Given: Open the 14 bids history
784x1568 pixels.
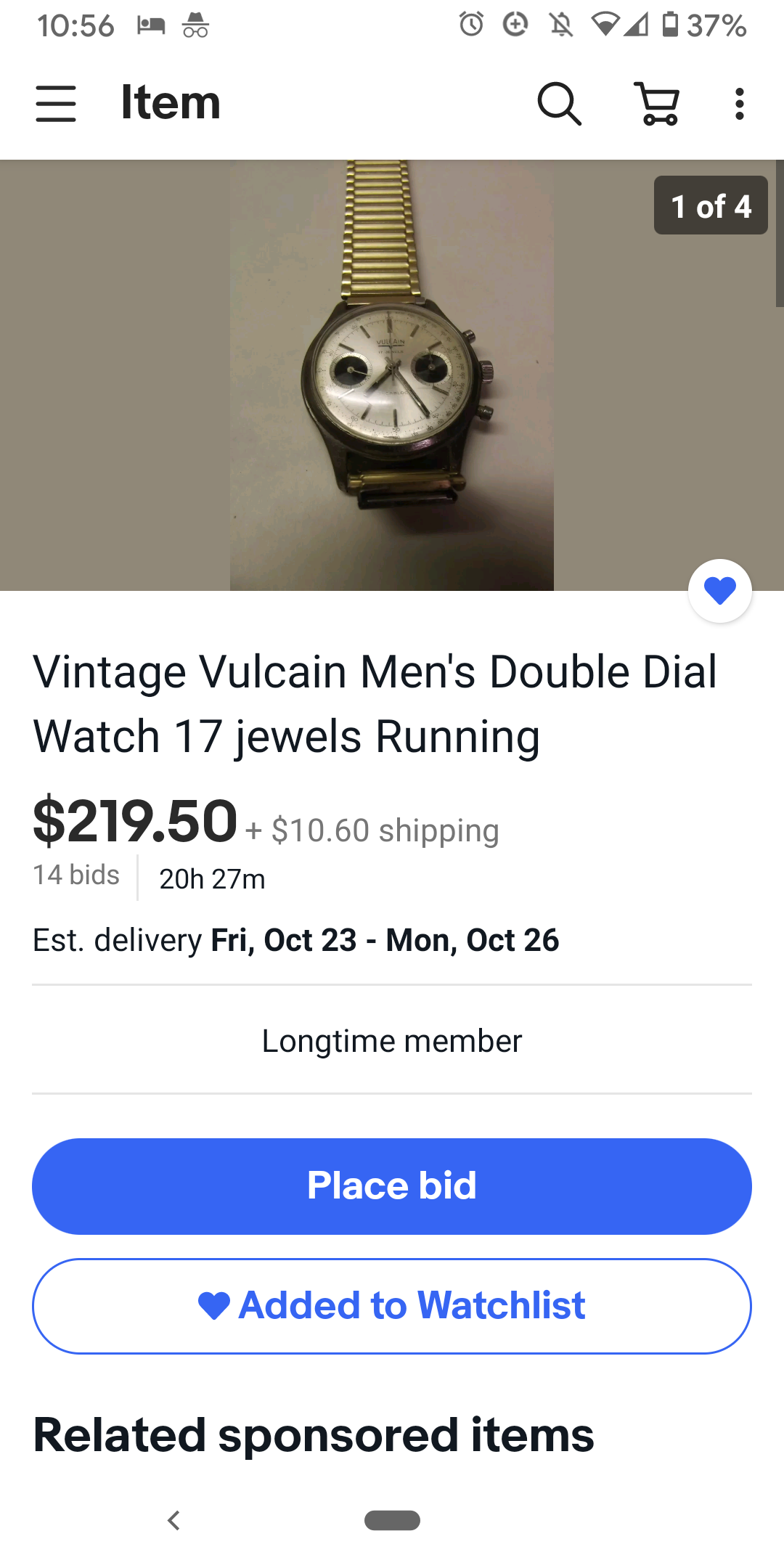Looking at the screenshot, I should pyautogui.click(x=76, y=875).
